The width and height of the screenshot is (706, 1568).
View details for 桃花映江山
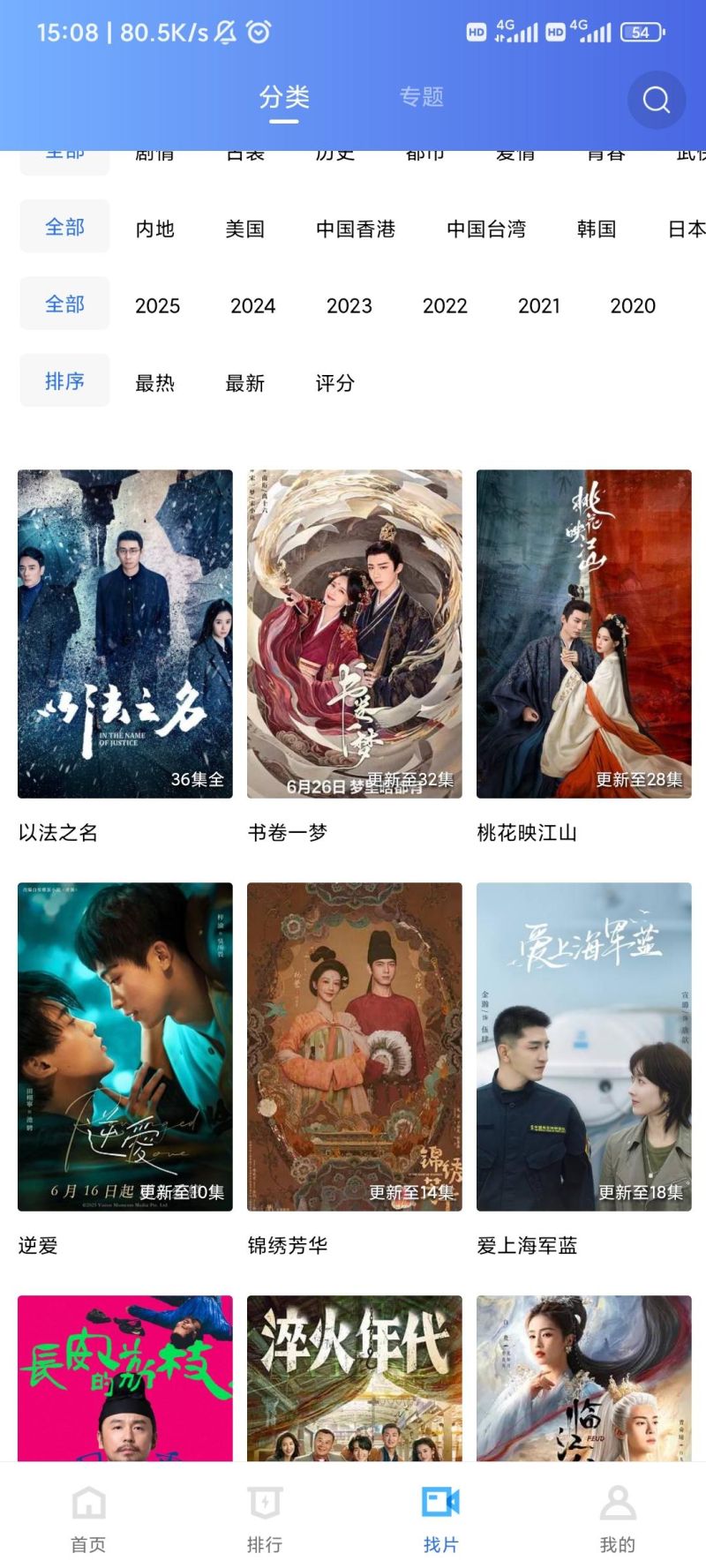pyautogui.click(x=584, y=634)
